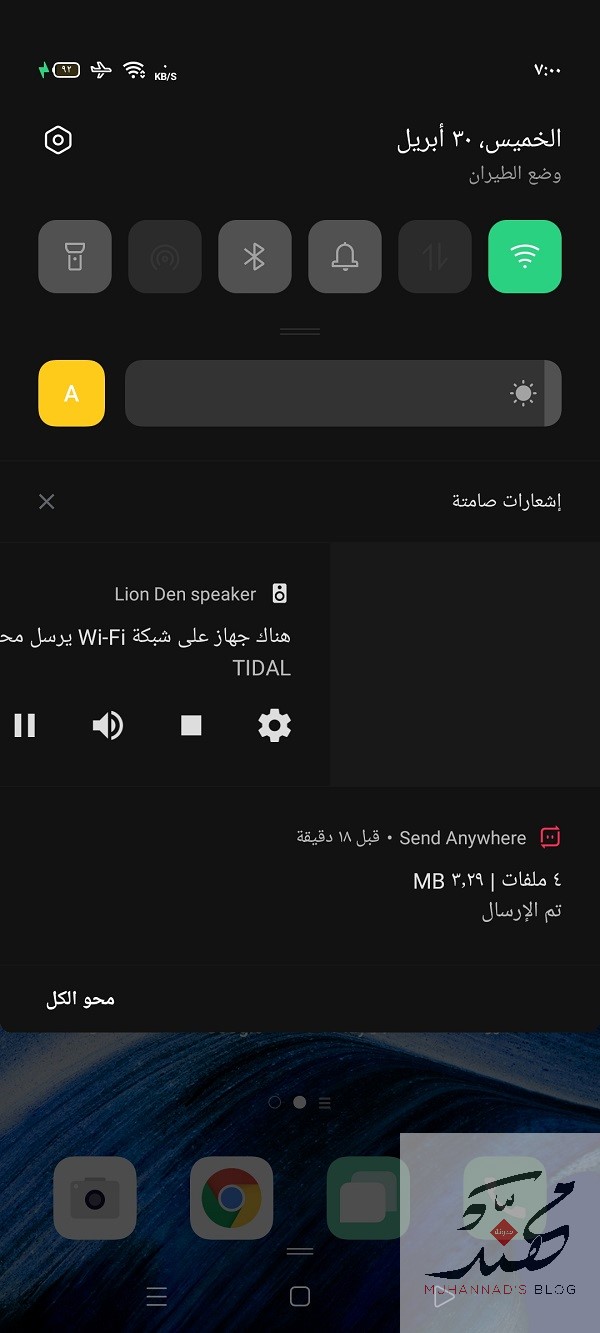Toggle the hotspot tile
The height and width of the screenshot is (1333, 600).
tap(164, 257)
